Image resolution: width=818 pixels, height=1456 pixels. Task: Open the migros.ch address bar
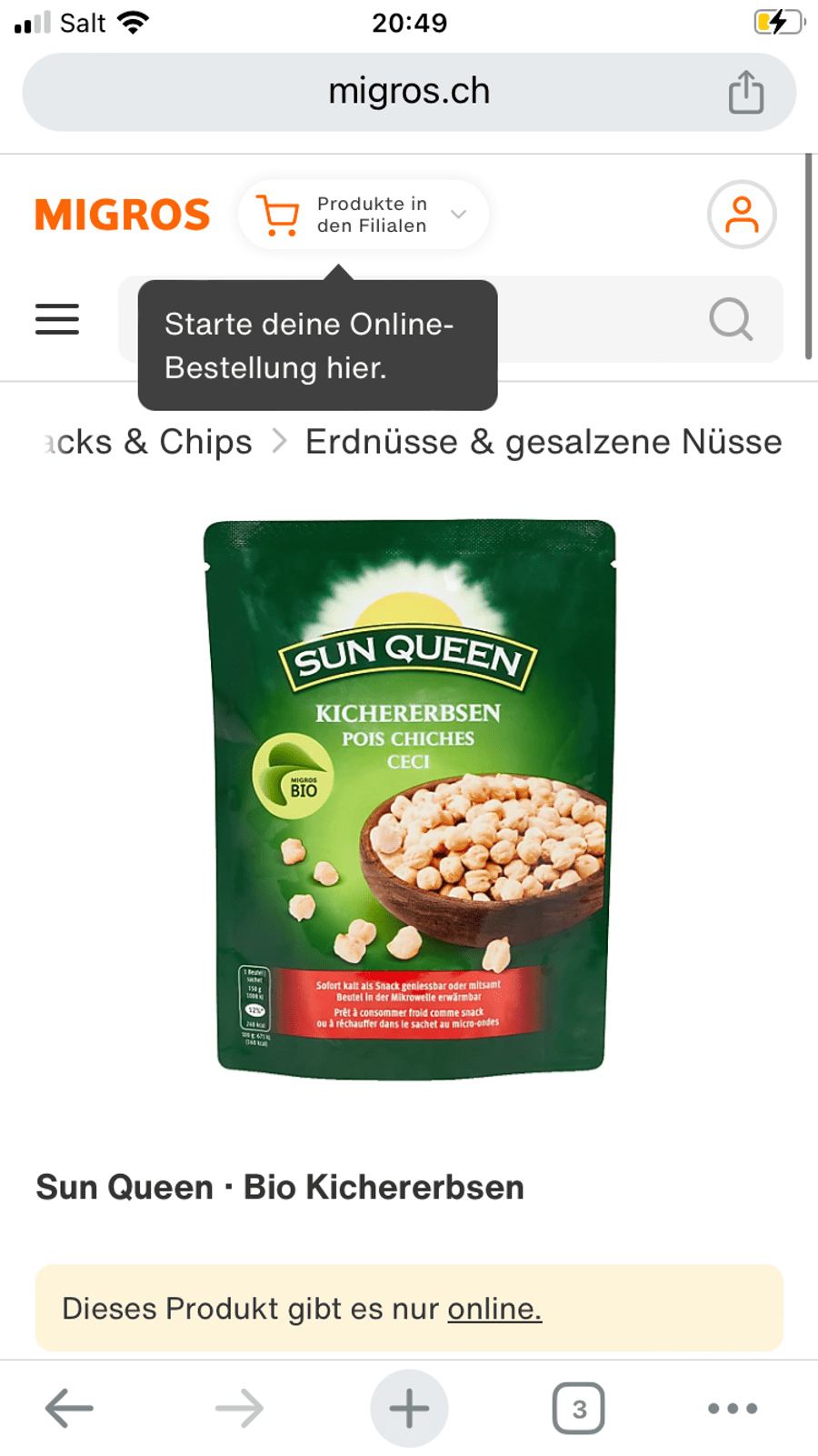click(409, 92)
